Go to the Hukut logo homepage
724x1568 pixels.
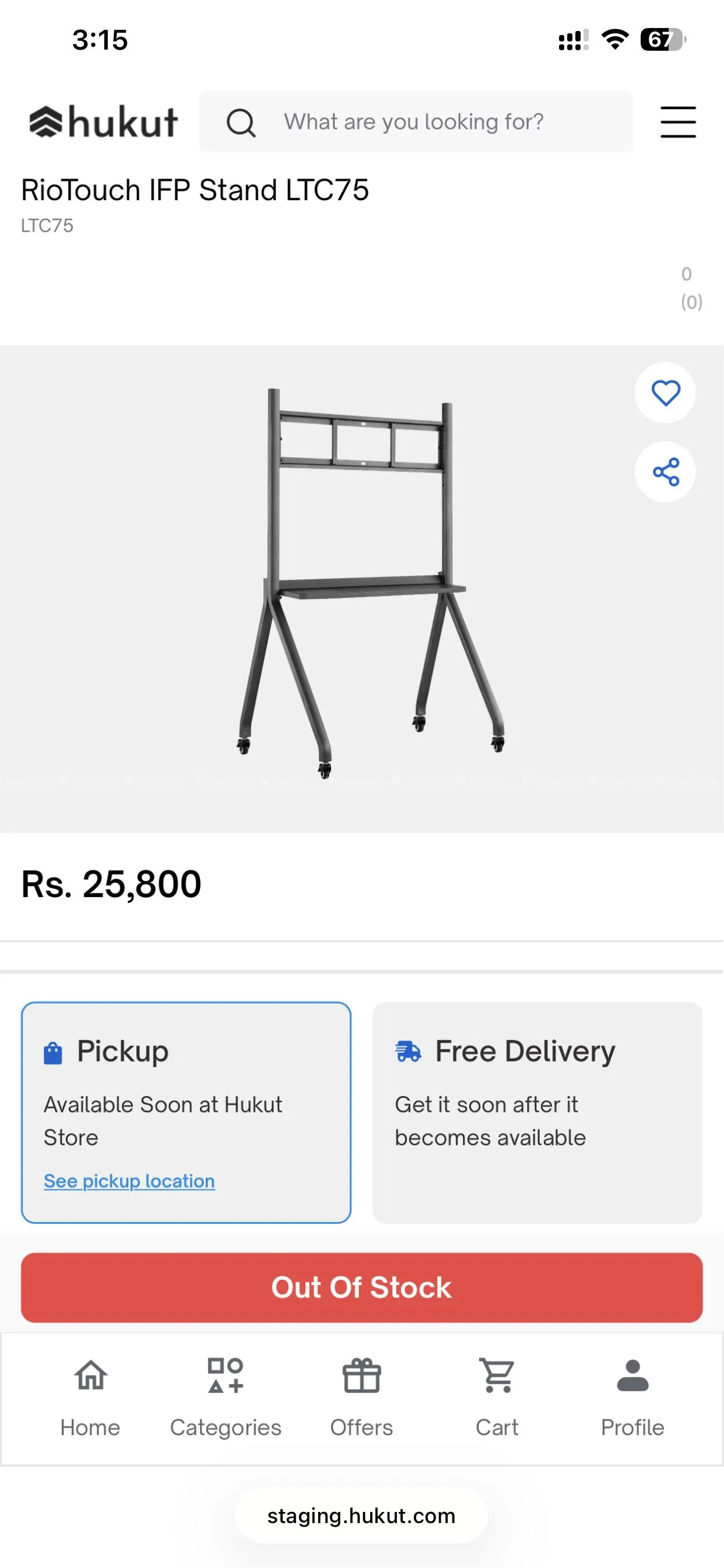pyautogui.click(x=103, y=122)
